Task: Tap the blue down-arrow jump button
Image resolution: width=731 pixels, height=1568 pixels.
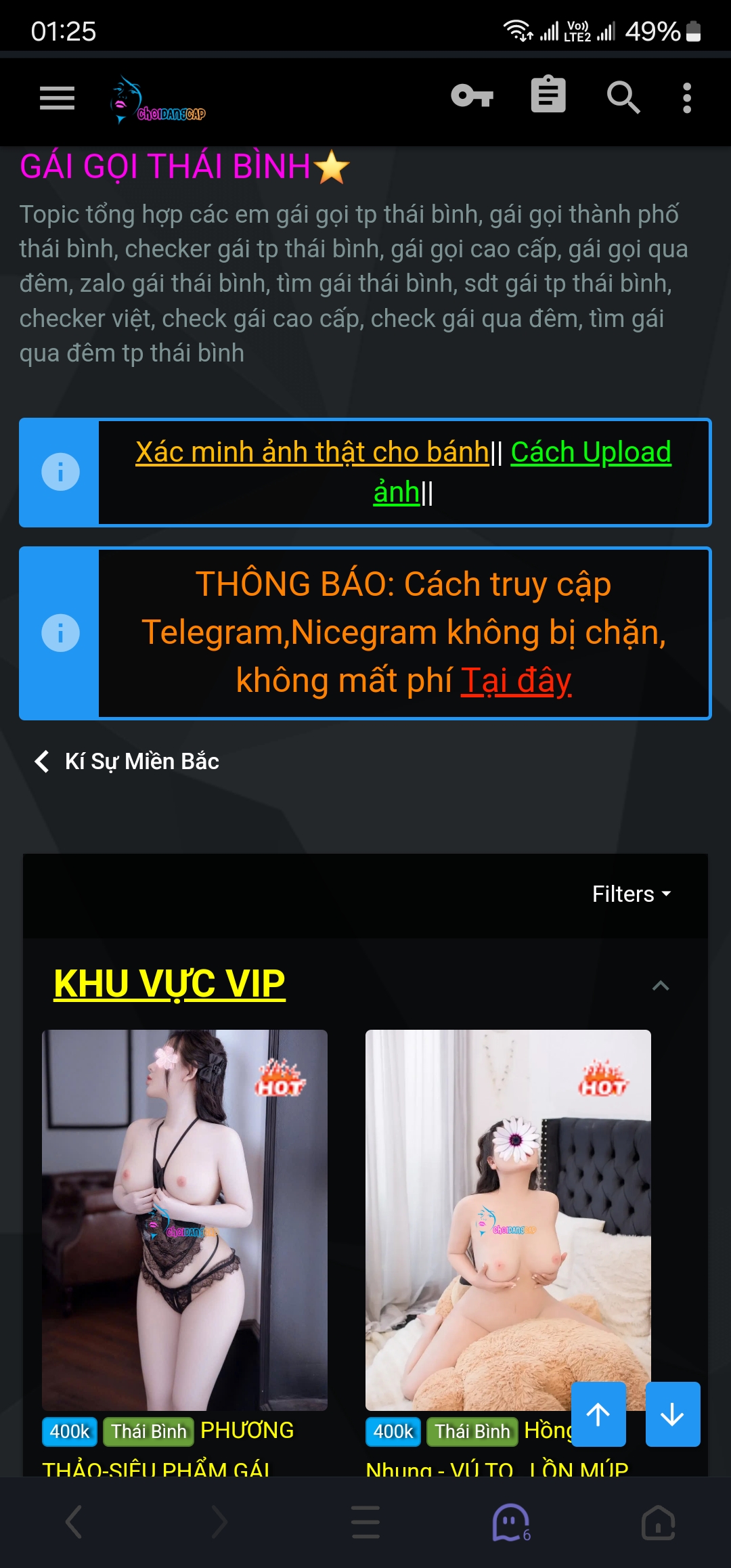Action: pyautogui.click(x=672, y=1414)
